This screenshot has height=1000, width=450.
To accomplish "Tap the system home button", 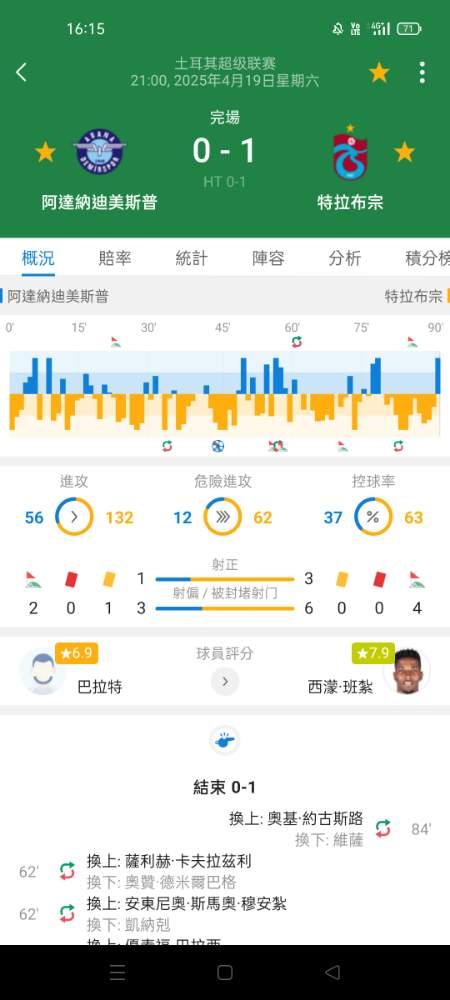I will [225, 972].
